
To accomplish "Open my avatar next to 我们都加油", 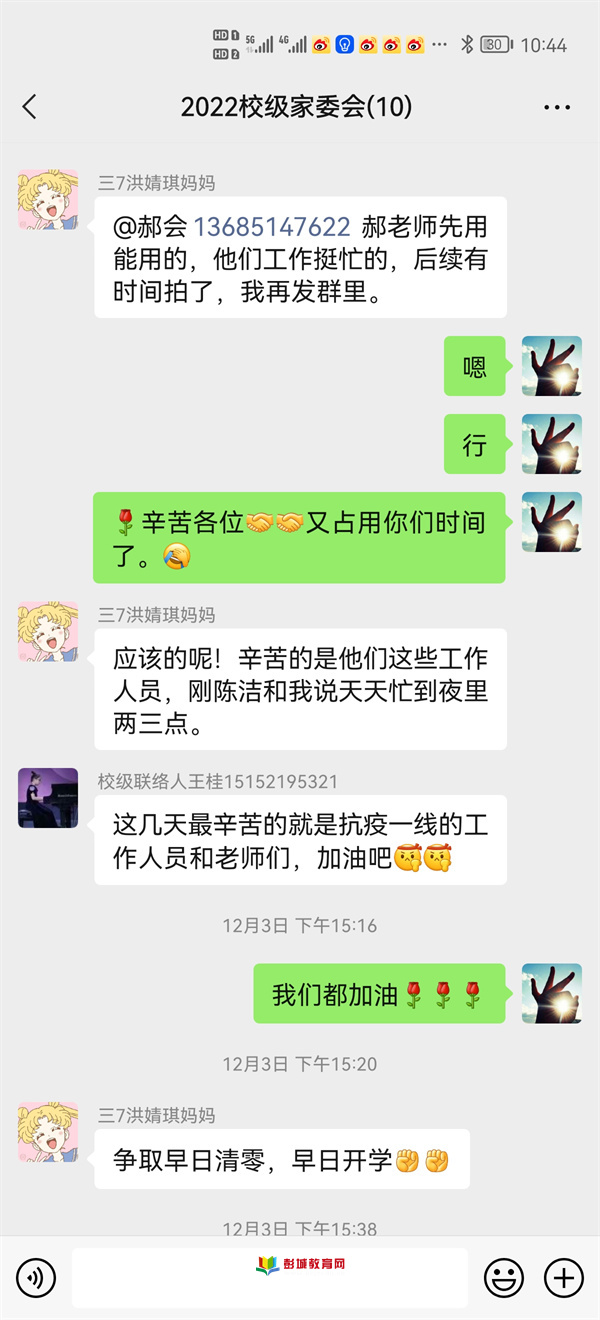I will click(552, 994).
